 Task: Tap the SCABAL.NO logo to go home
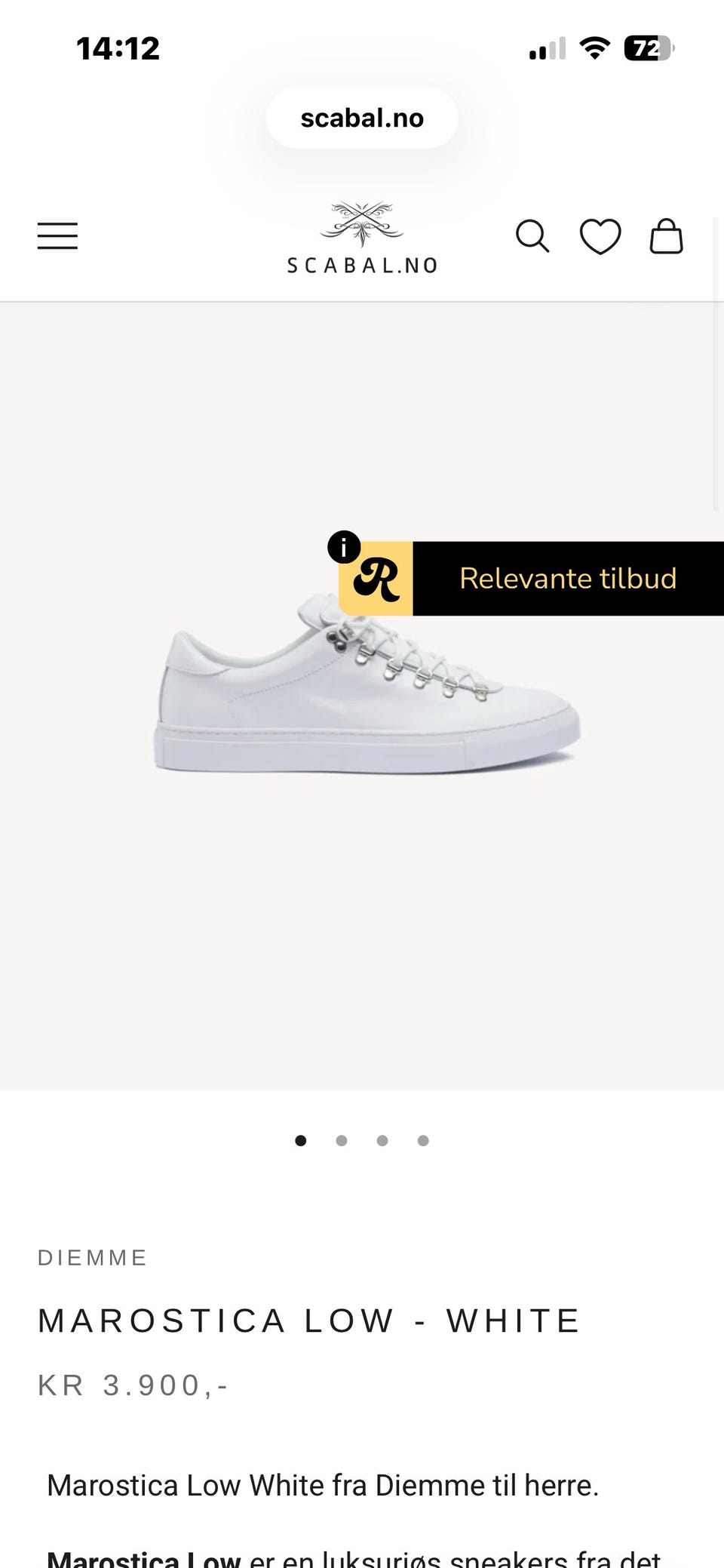[362, 238]
